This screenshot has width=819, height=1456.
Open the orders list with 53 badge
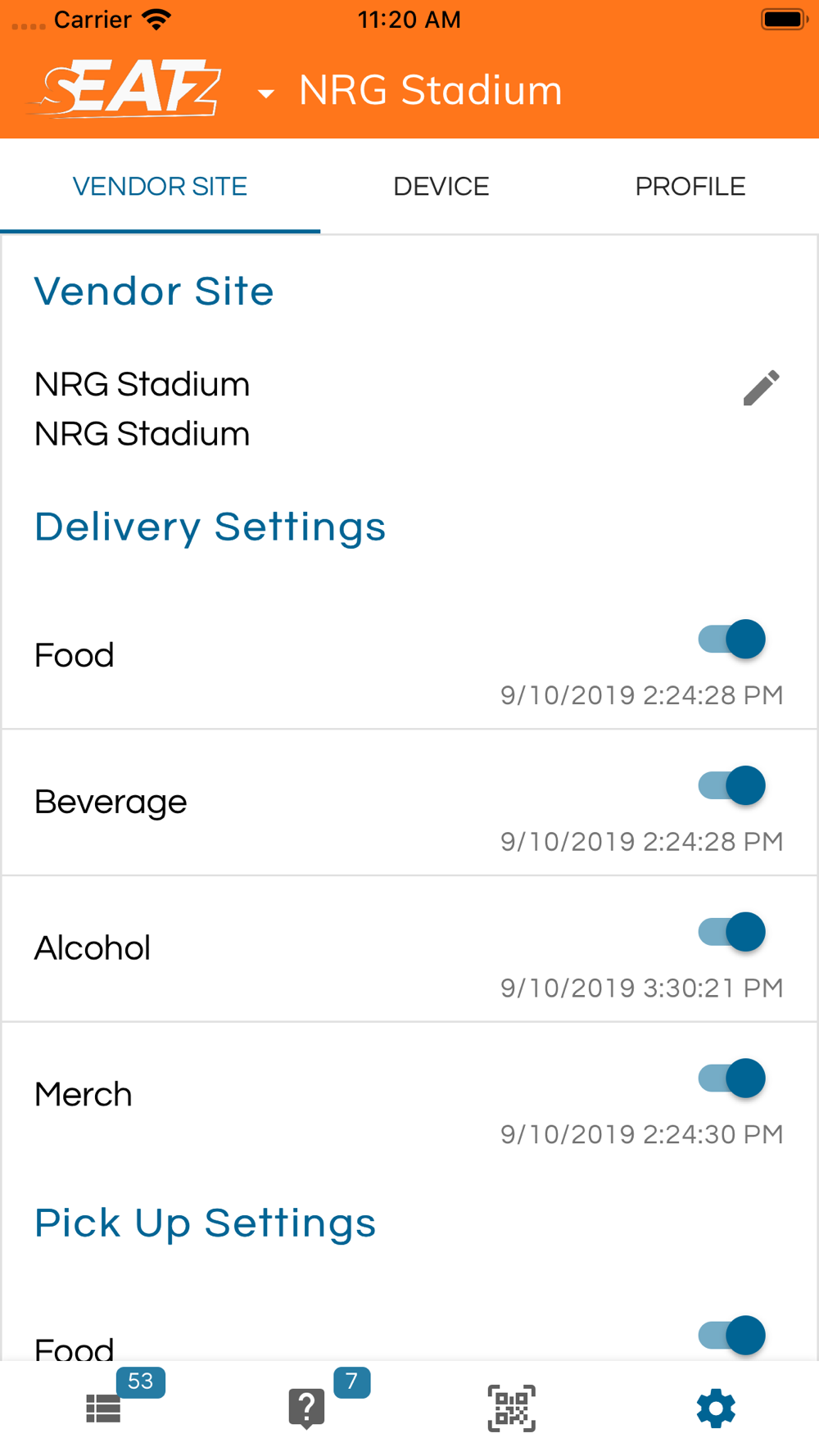[x=103, y=1408]
